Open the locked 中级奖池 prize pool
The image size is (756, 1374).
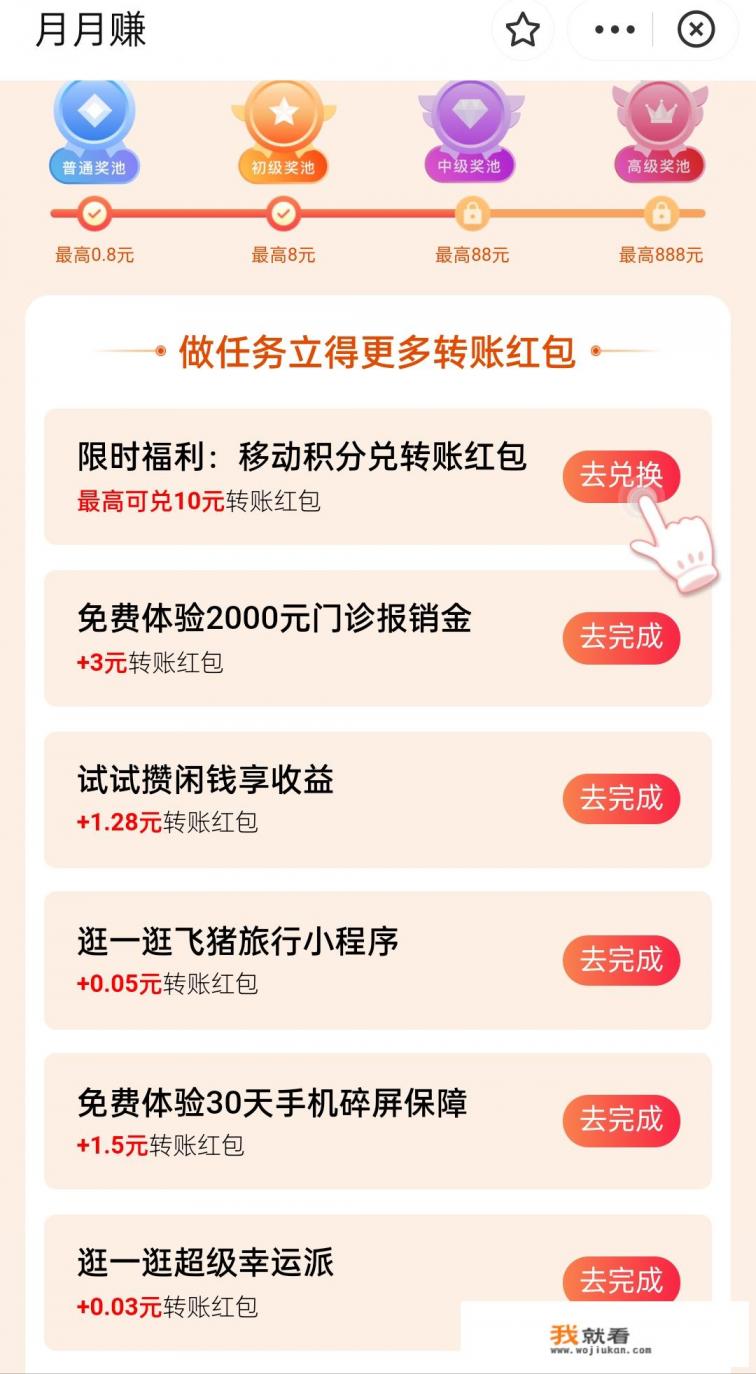point(470,130)
